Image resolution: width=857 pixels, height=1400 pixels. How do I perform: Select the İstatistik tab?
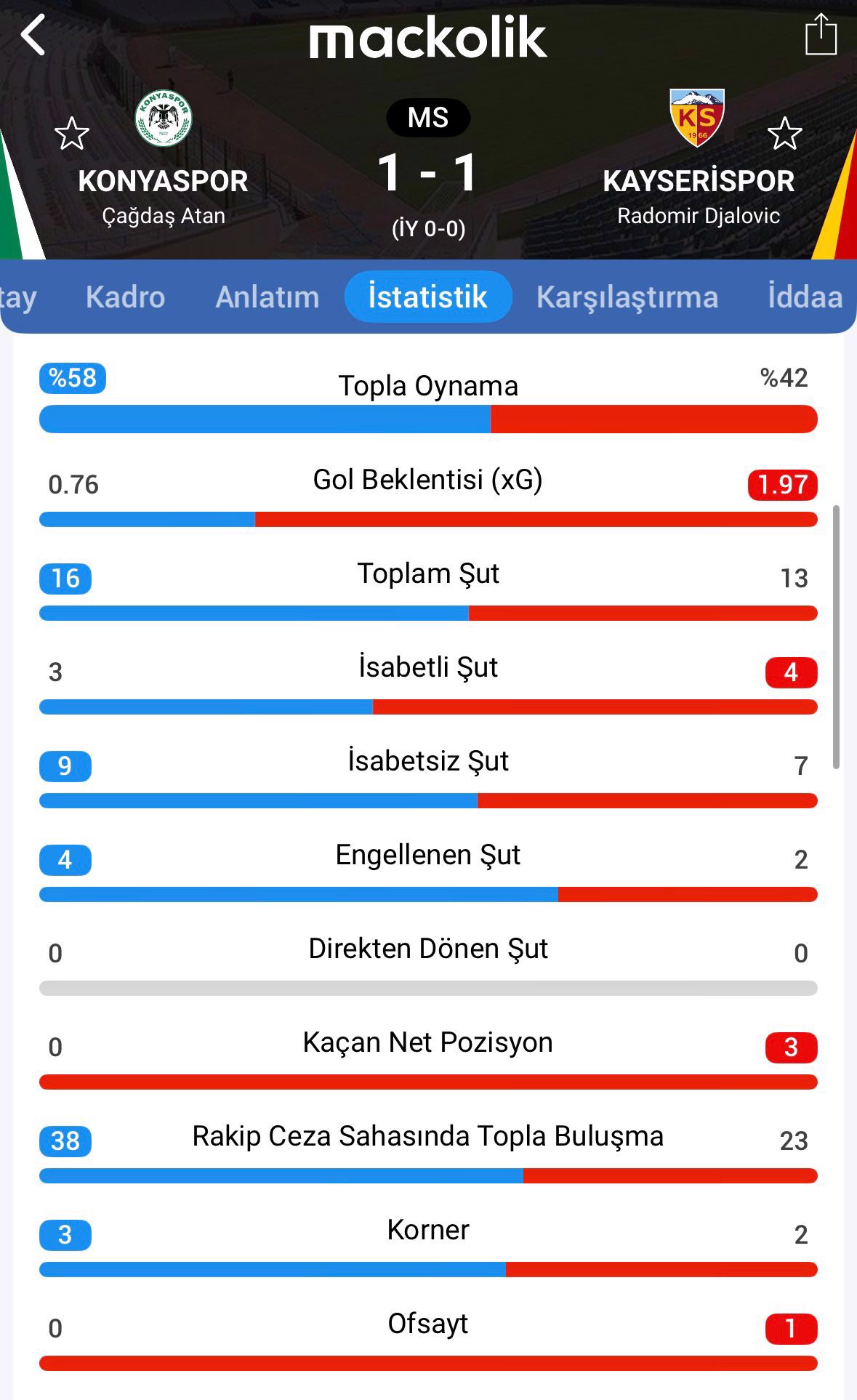[427, 297]
